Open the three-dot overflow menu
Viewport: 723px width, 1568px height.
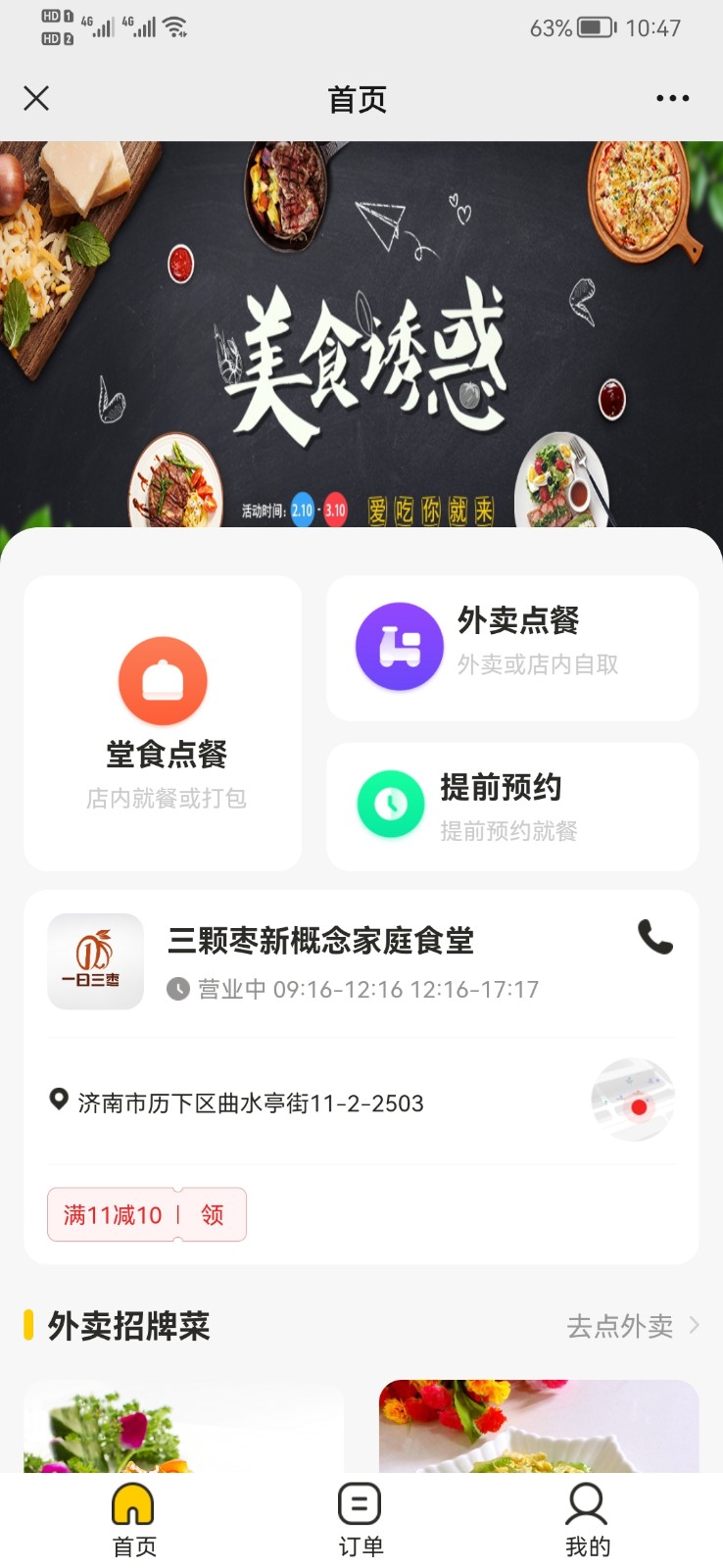point(672,98)
